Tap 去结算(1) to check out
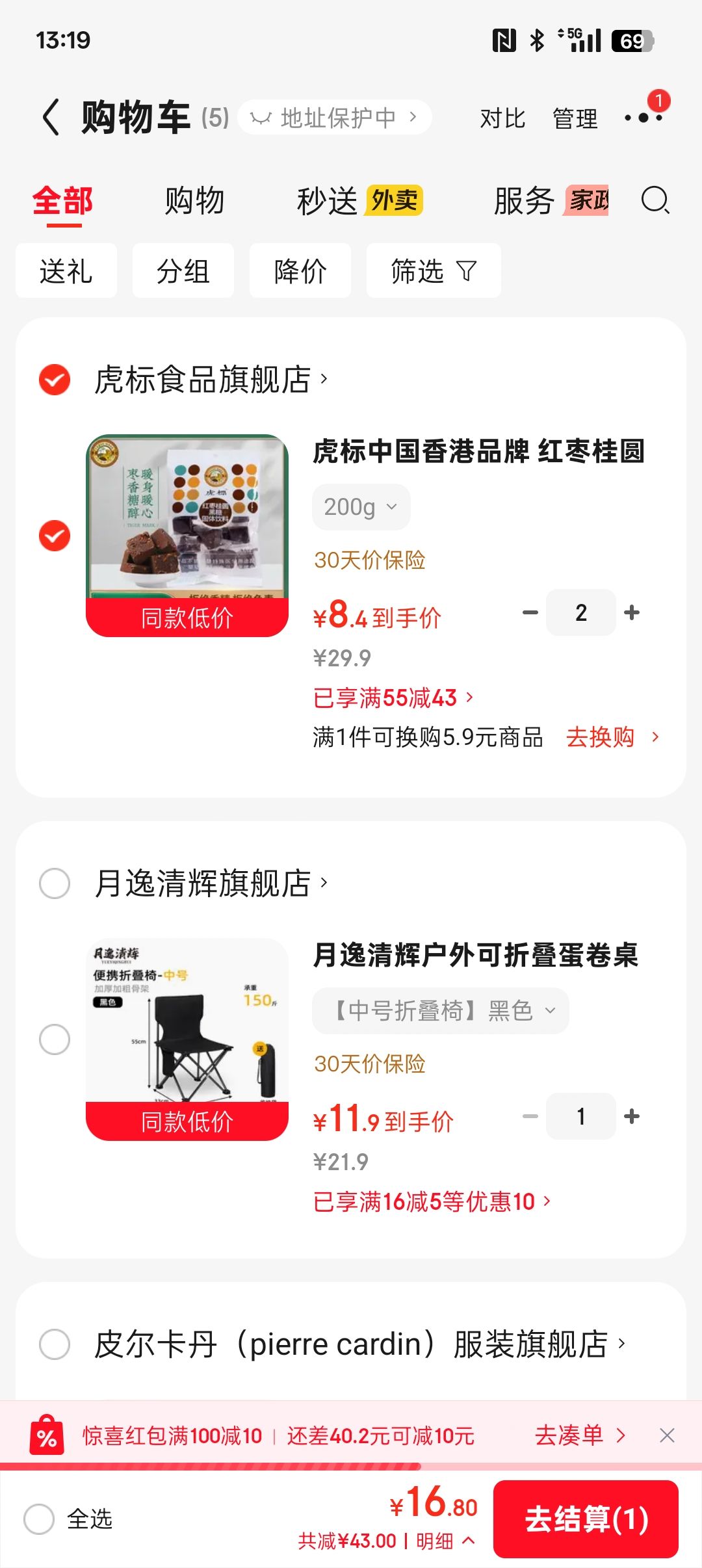702x1568 pixels. tap(586, 1519)
